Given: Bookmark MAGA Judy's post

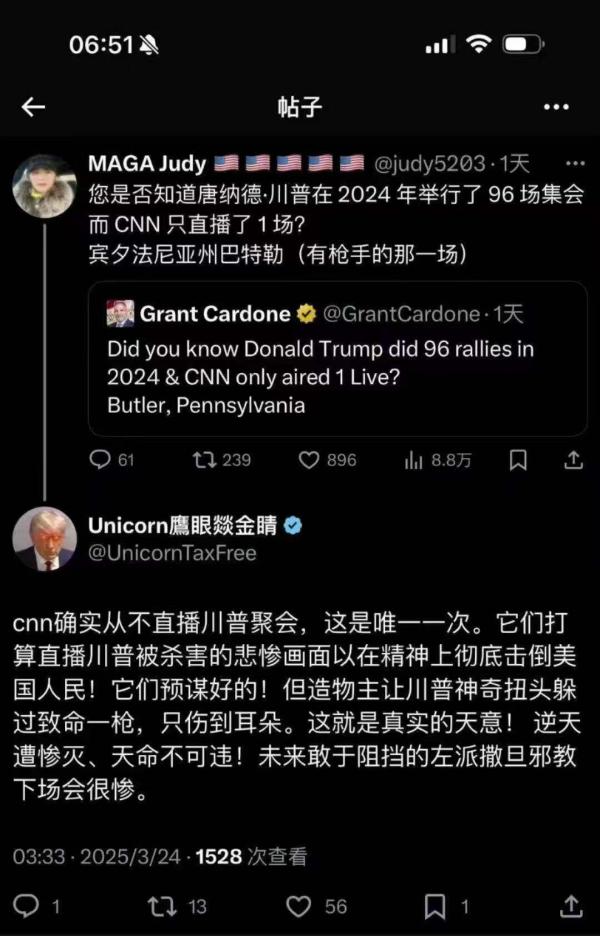Looking at the screenshot, I should 518,460.
